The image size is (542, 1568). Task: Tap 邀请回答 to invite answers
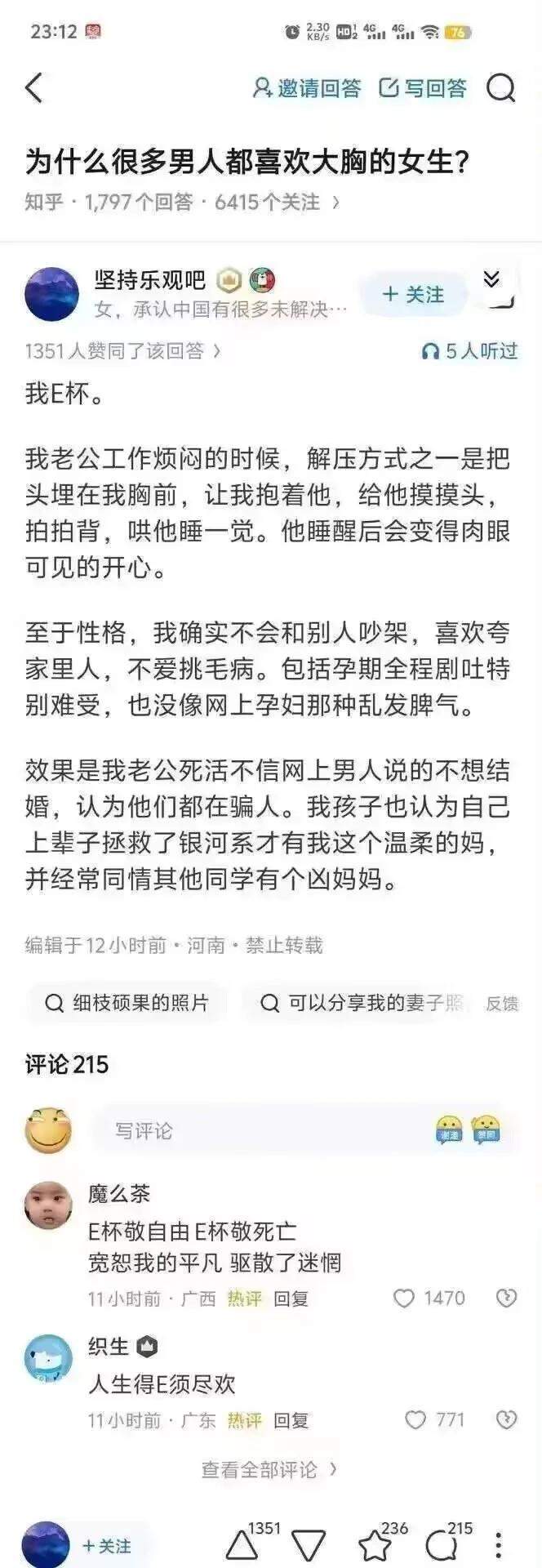pyautogui.click(x=307, y=88)
